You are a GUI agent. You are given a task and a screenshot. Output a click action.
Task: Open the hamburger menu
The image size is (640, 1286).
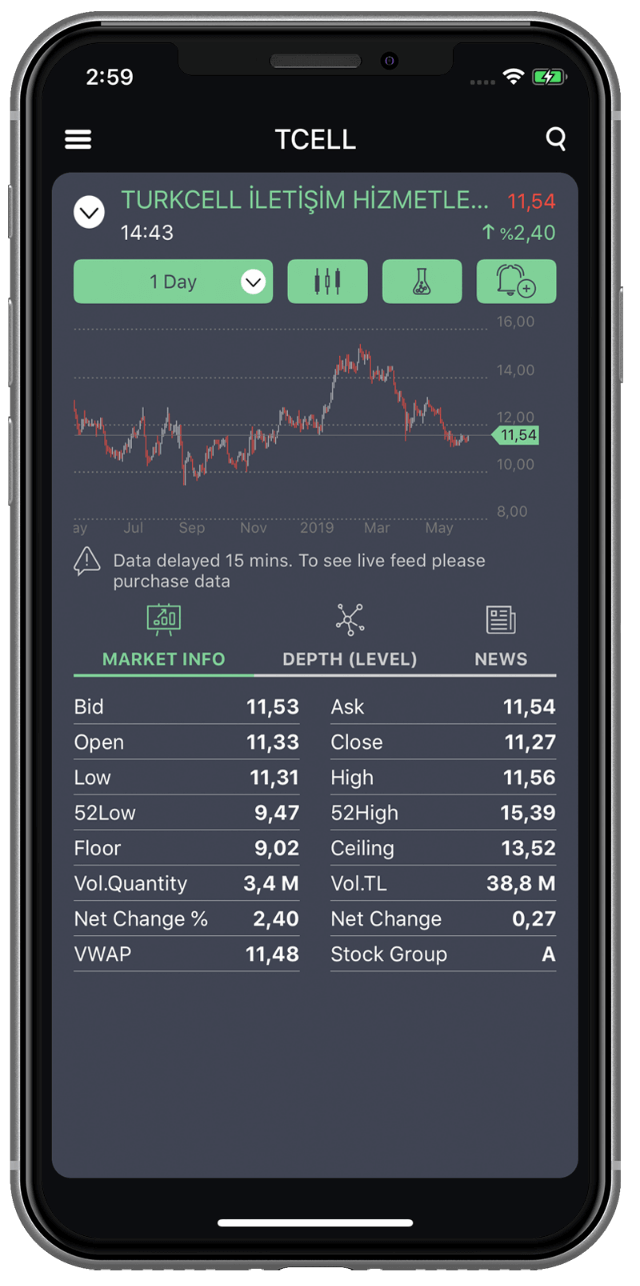pos(78,139)
